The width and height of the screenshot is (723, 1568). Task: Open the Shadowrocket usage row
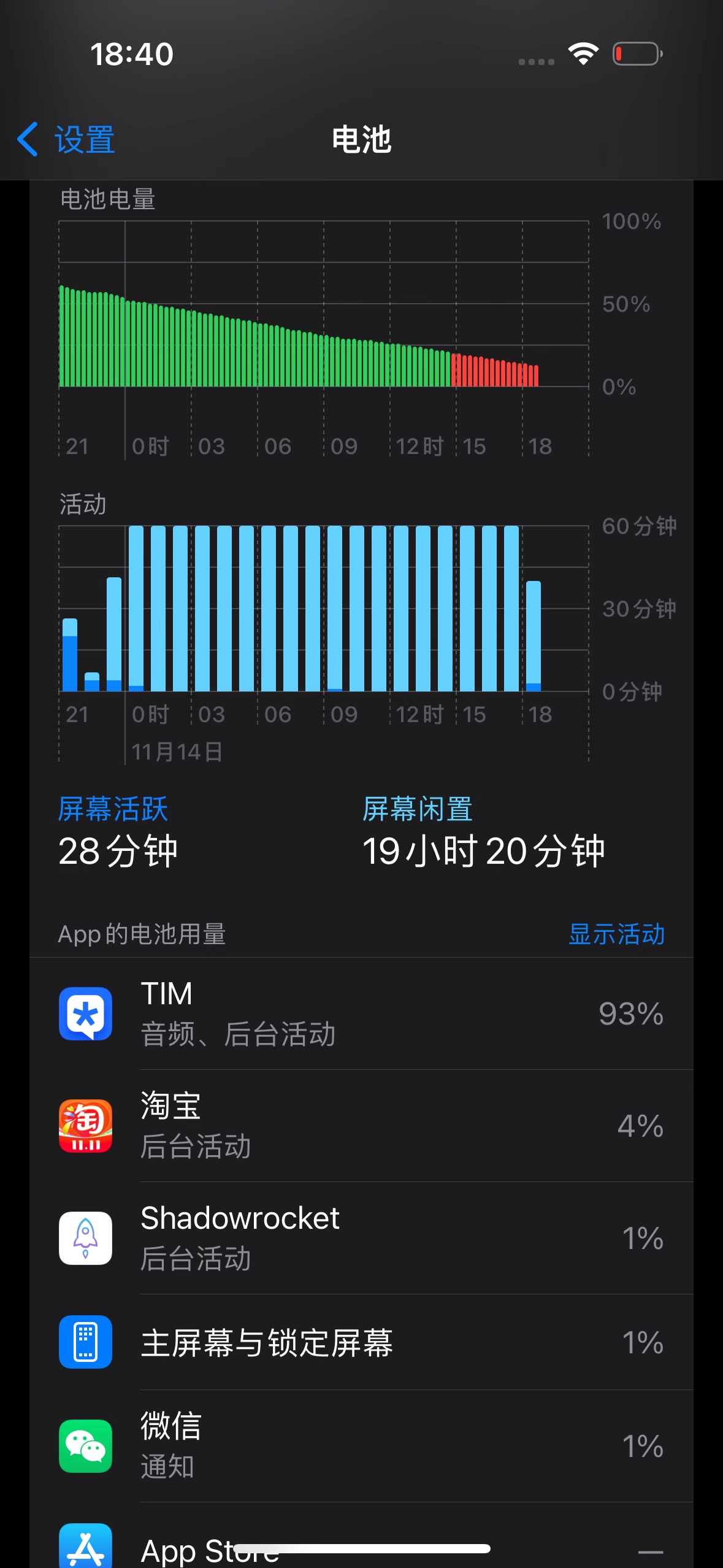click(361, 1238)
